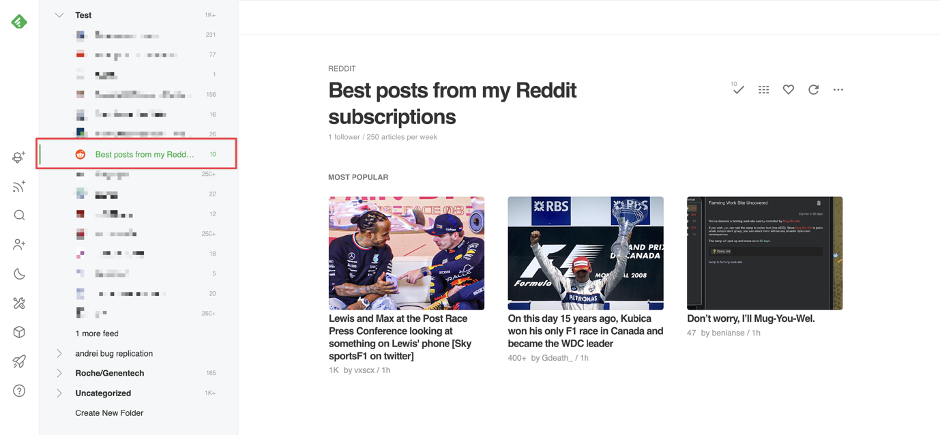Mark all articles as read
The width and height of the screenshot is (941, 435).
(738, 90)
